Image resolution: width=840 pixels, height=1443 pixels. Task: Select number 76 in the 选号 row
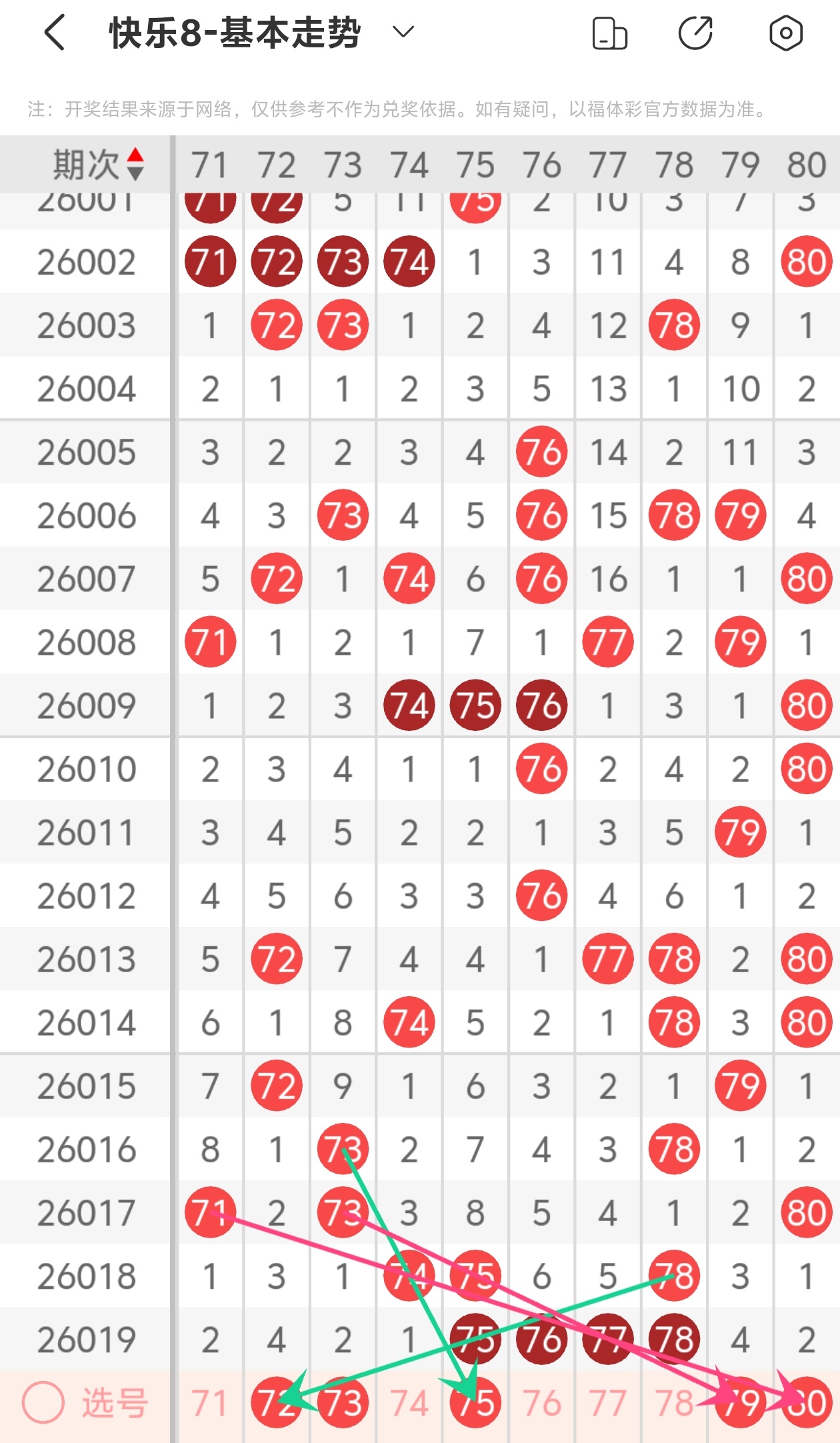click(541, 1402)
